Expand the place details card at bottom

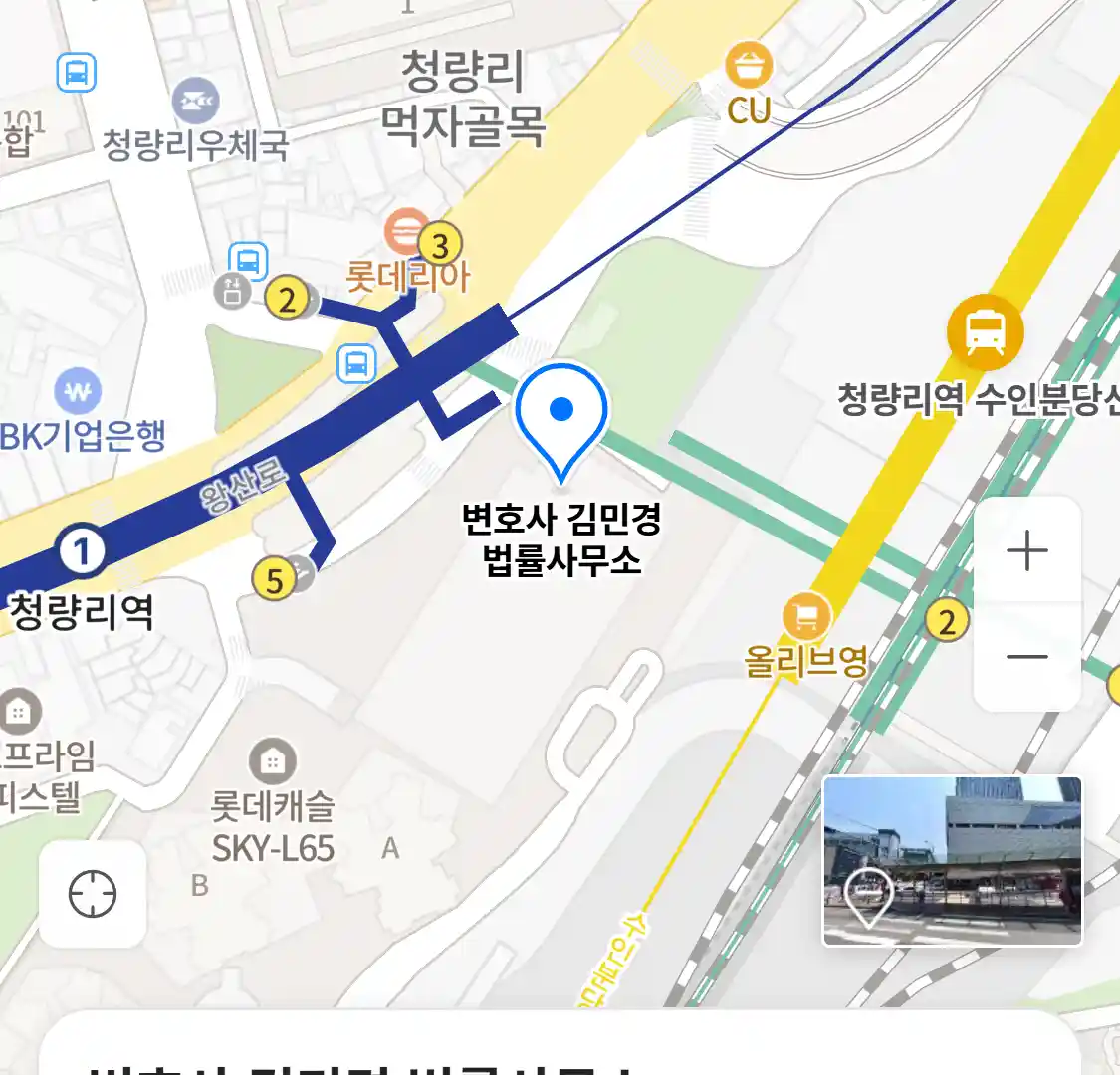(x=560, y=1045)
